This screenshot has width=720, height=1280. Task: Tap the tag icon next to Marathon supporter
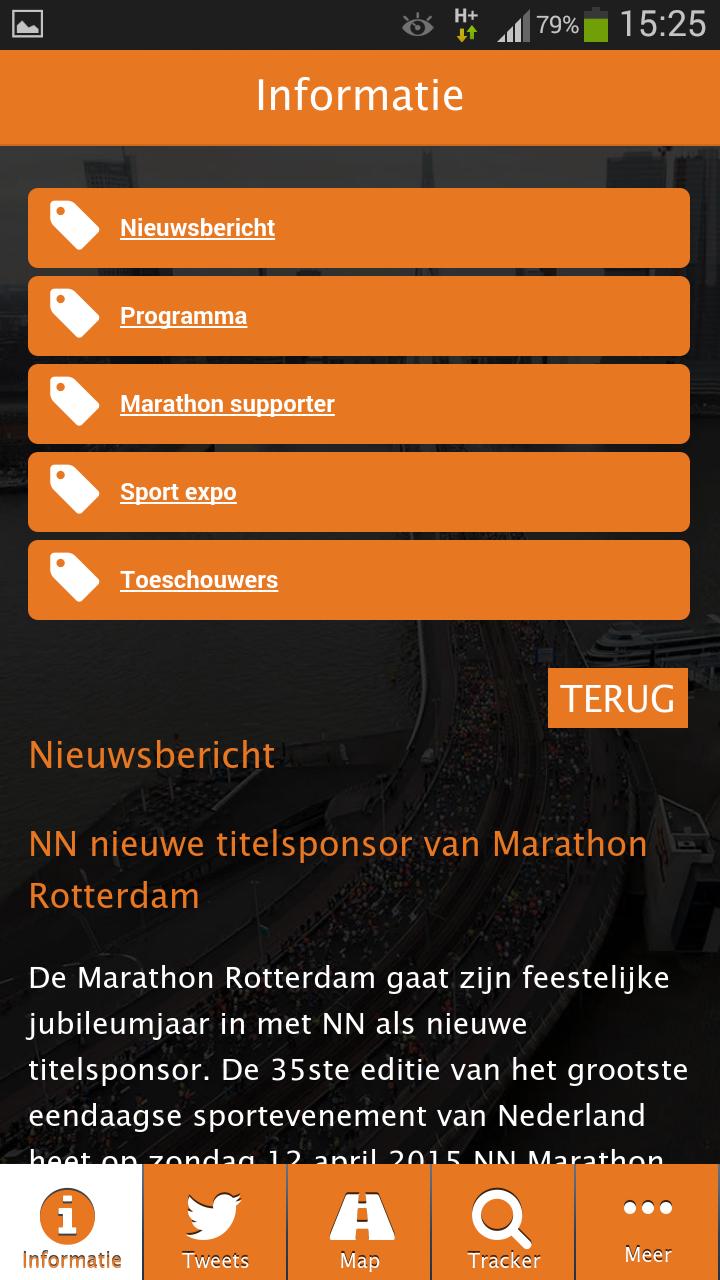pyautogui.click(x=74, y=403)
